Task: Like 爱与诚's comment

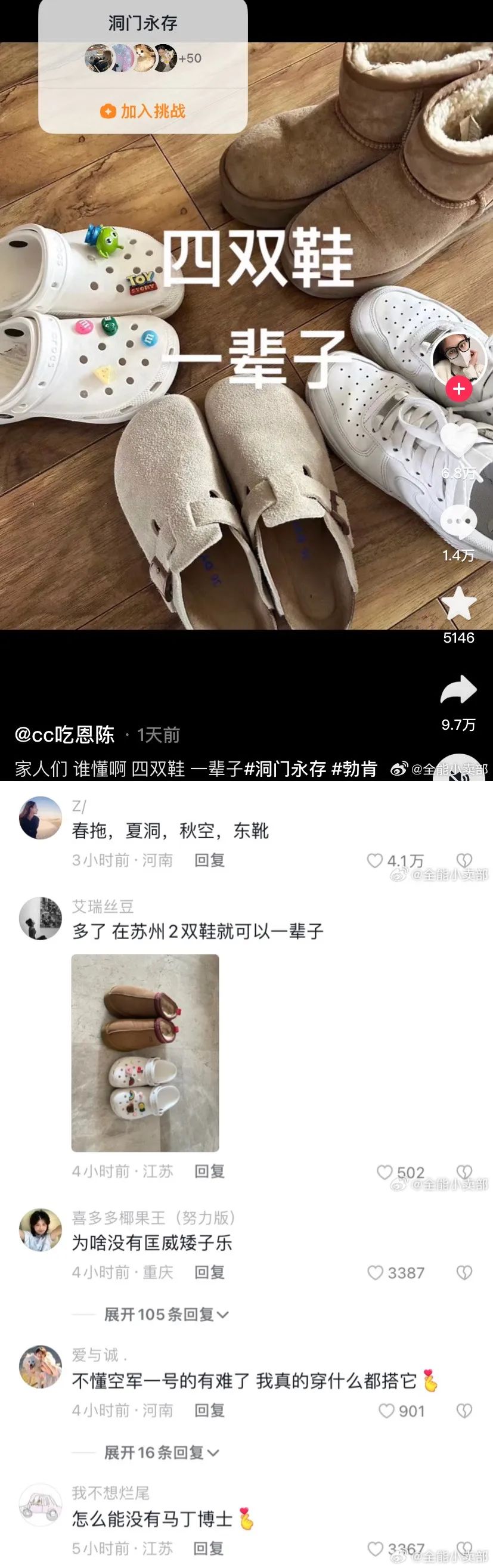Action: 386,1411
